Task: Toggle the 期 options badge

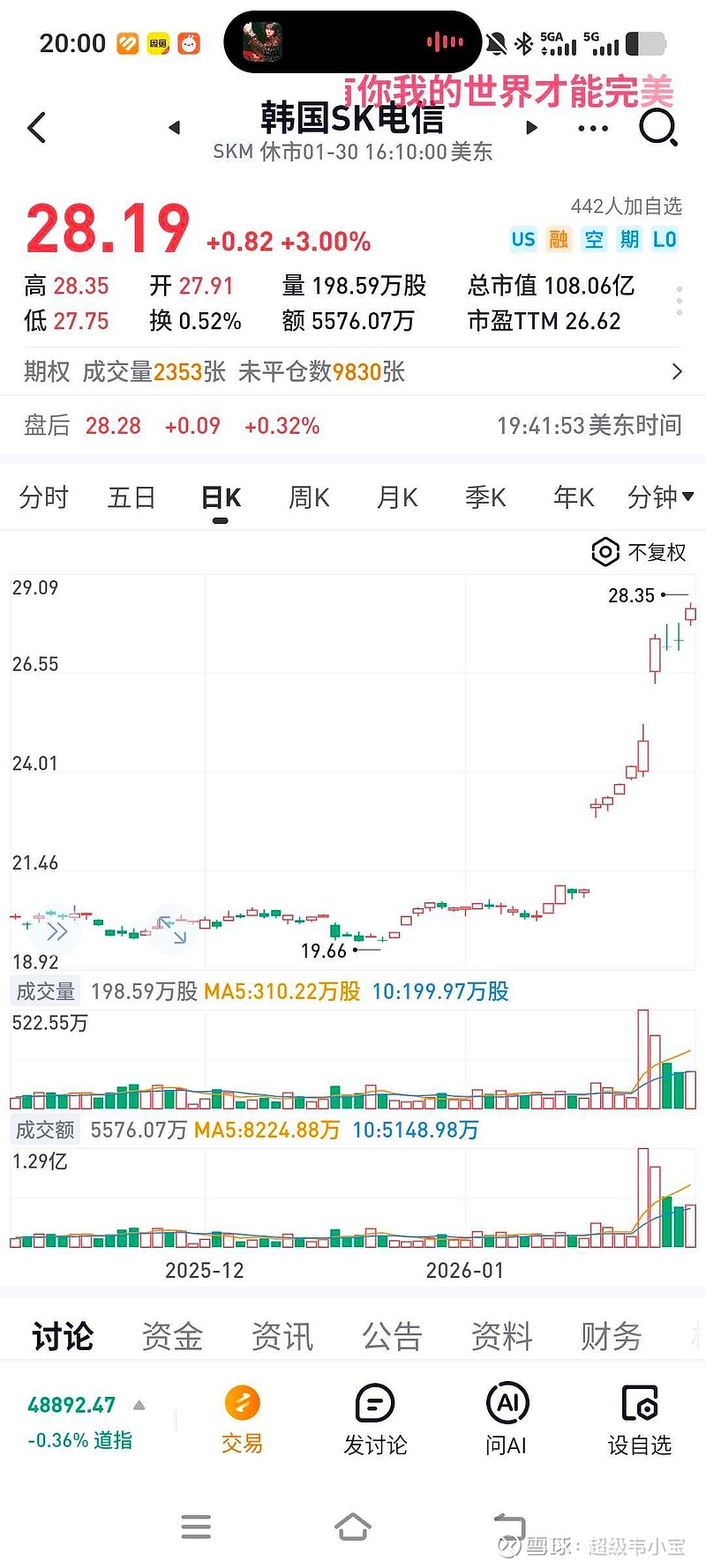Action: click(630, 239)
